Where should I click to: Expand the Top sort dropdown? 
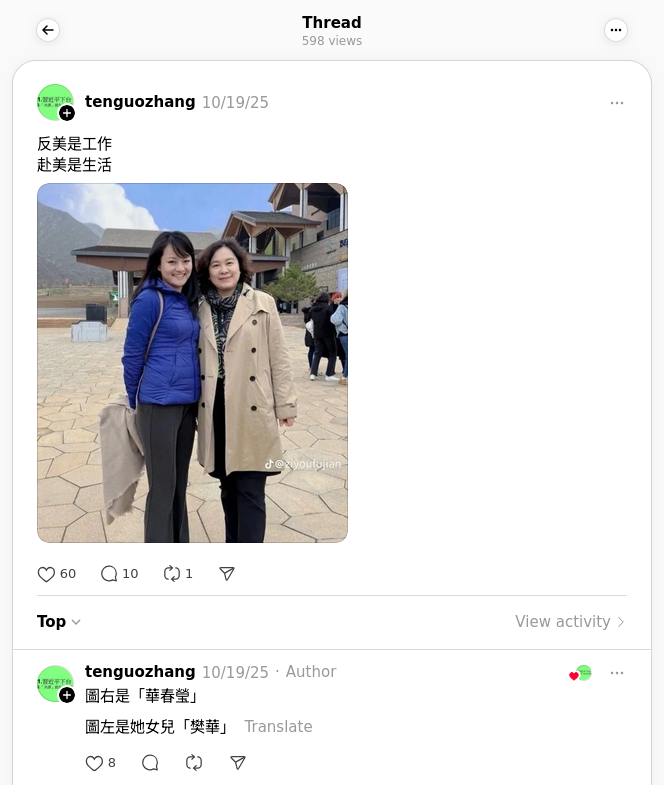coord(59,622)
